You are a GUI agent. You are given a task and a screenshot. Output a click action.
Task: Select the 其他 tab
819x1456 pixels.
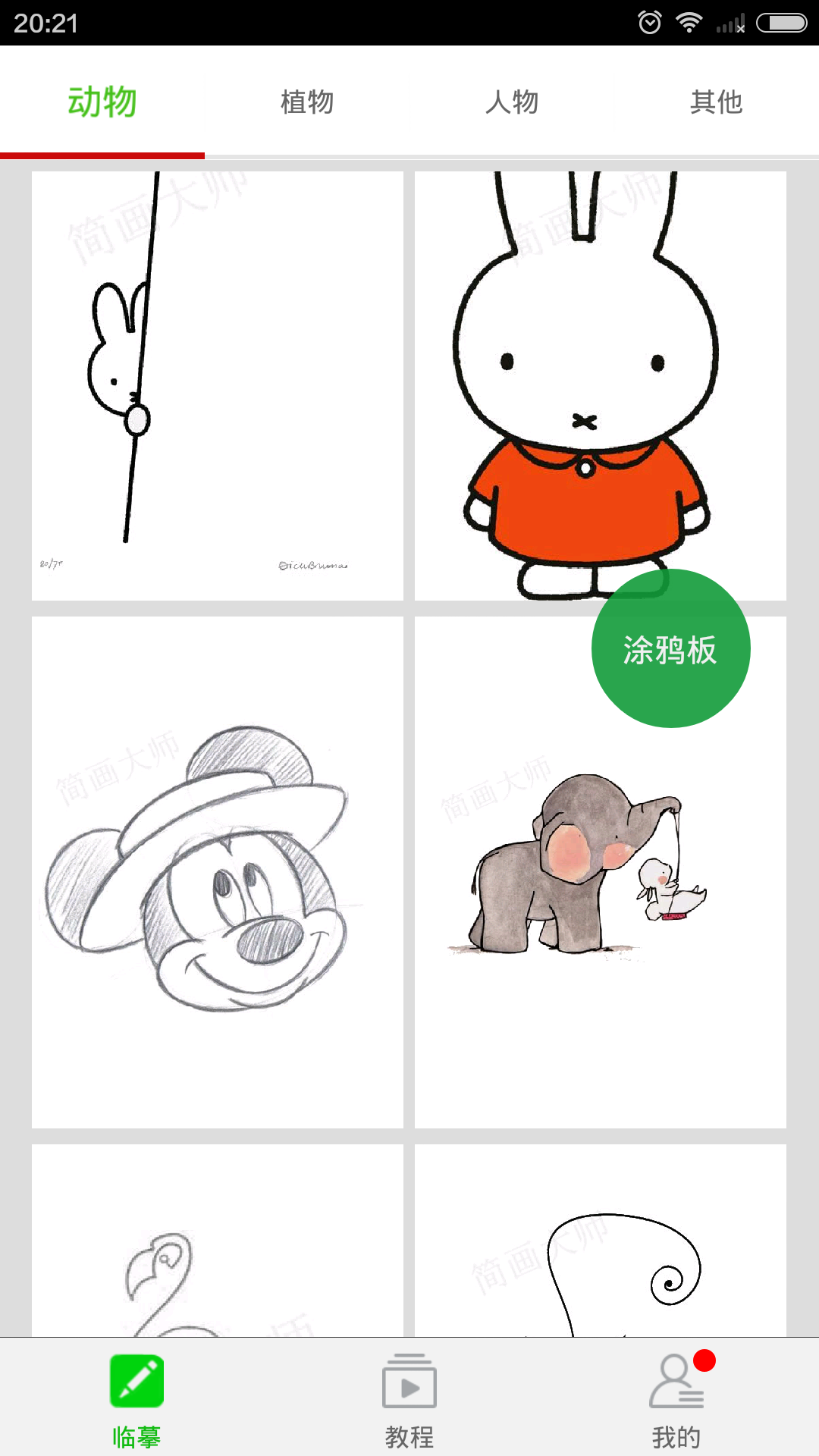tap(716, 102)
